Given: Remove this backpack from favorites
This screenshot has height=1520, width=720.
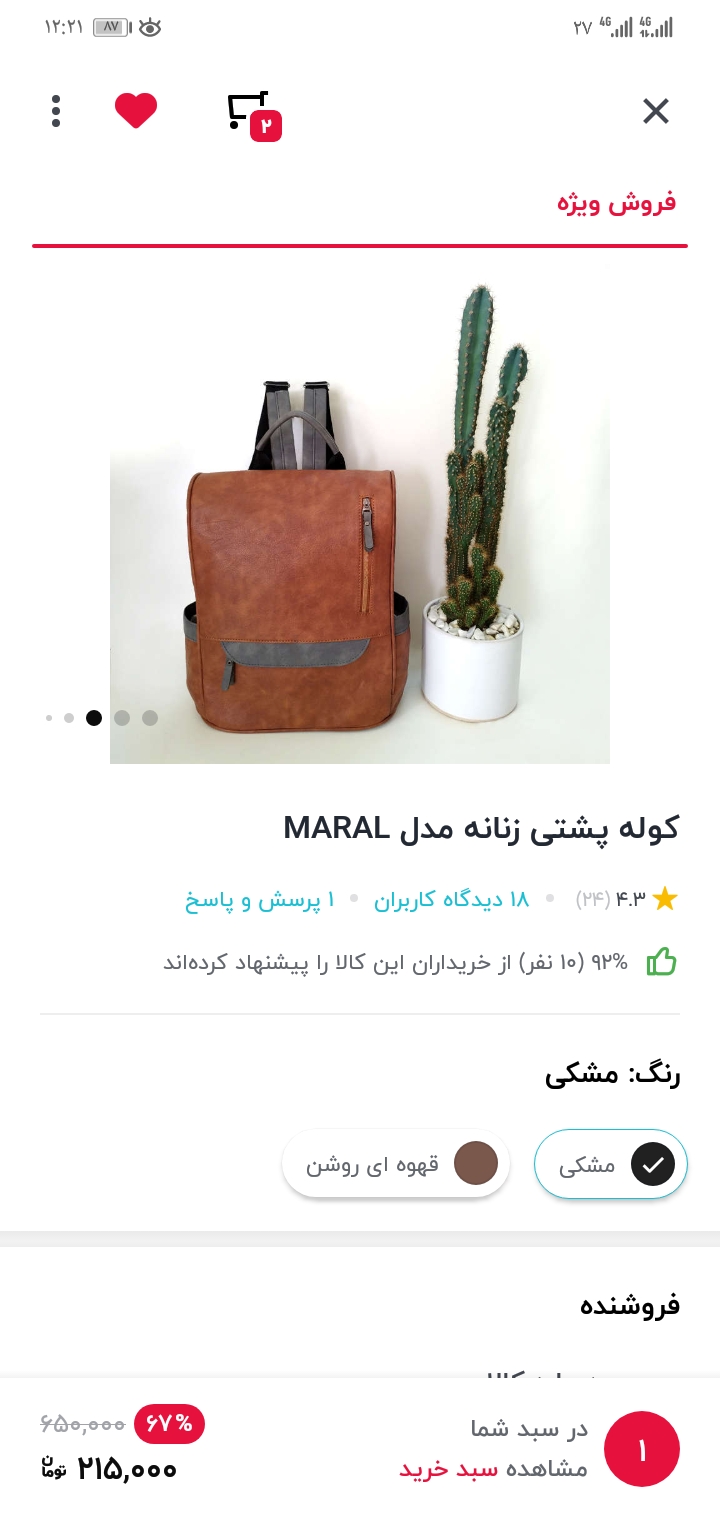Looking at the screenshot, I should [136, 110].
